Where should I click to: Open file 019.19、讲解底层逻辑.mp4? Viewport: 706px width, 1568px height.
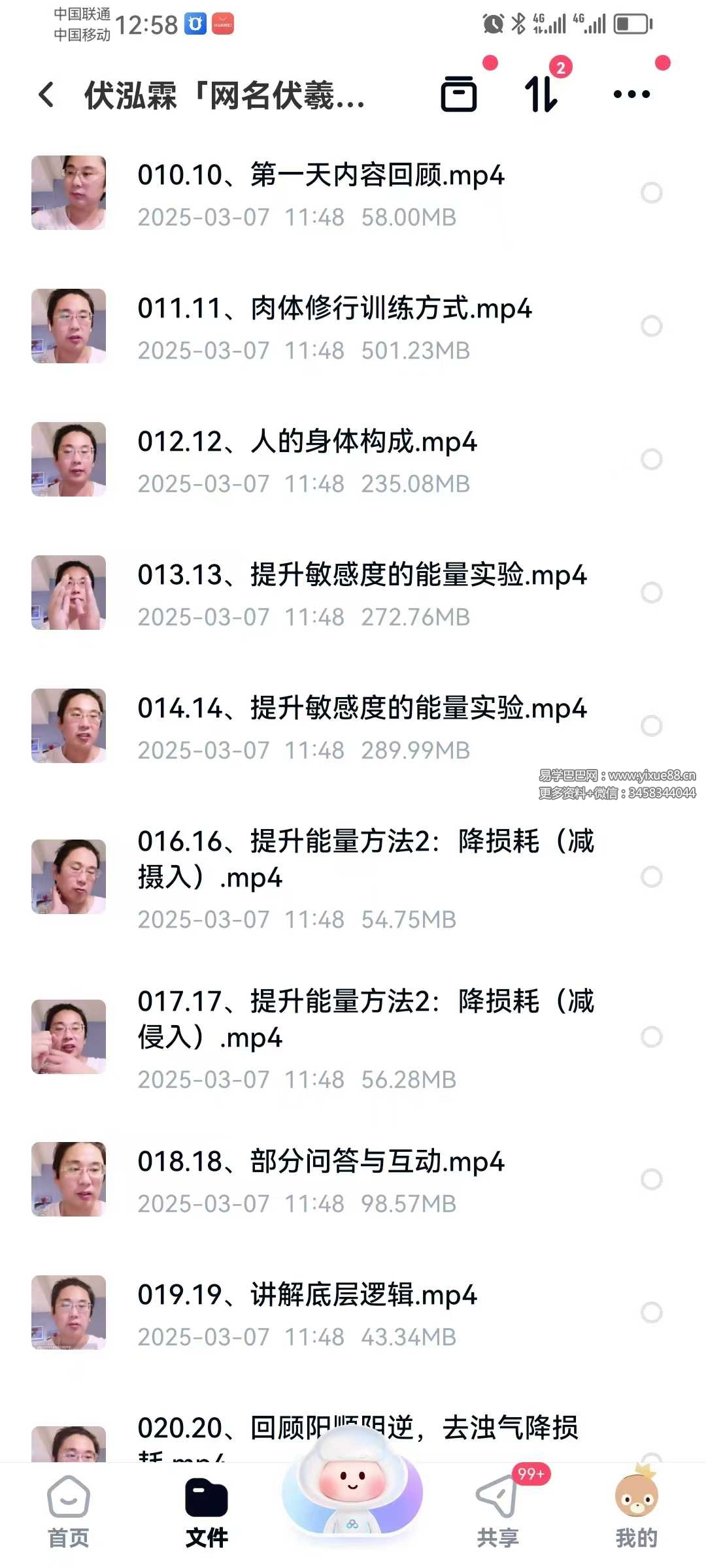[307, 1296]
